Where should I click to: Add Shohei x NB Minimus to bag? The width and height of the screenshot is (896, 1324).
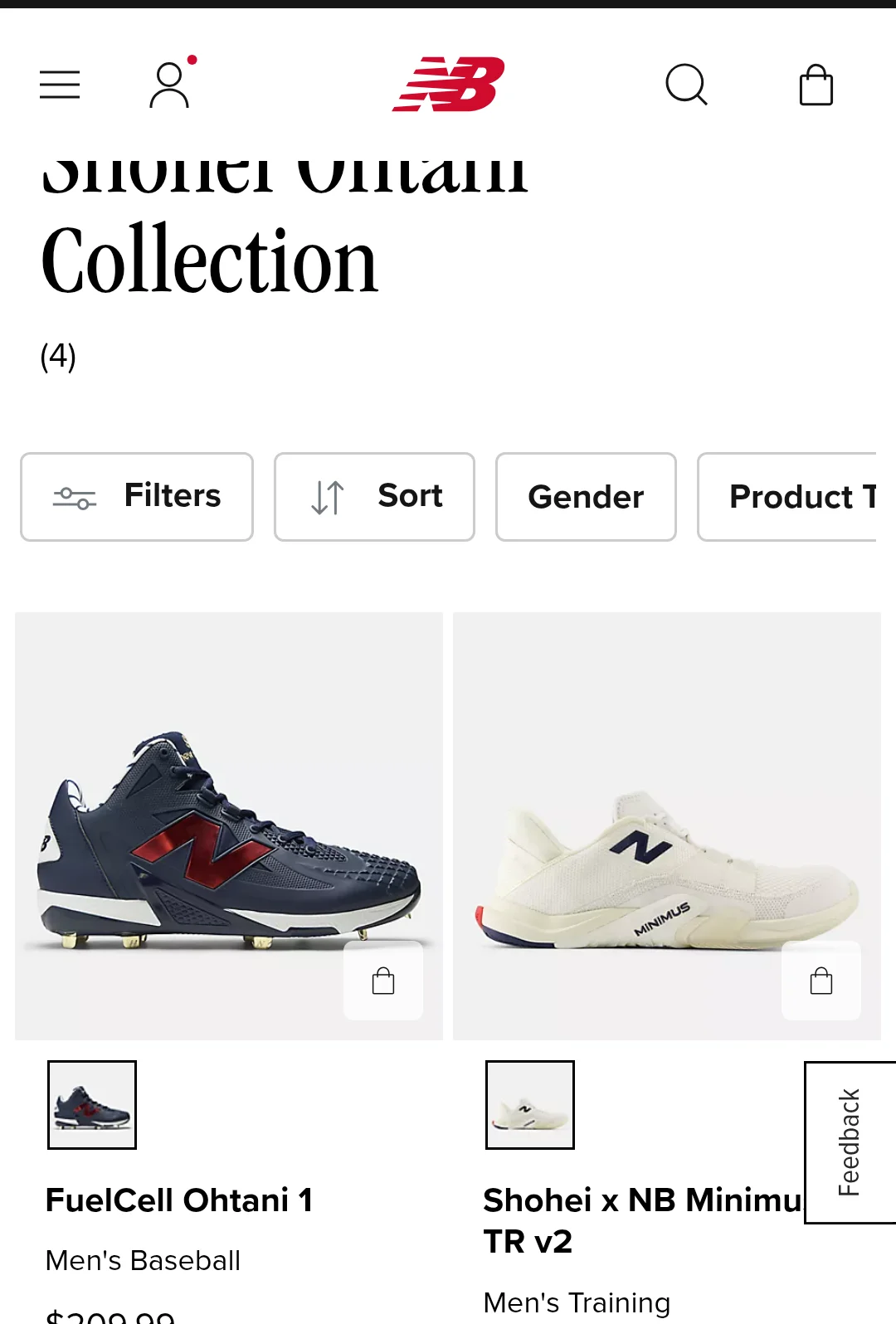821,980
